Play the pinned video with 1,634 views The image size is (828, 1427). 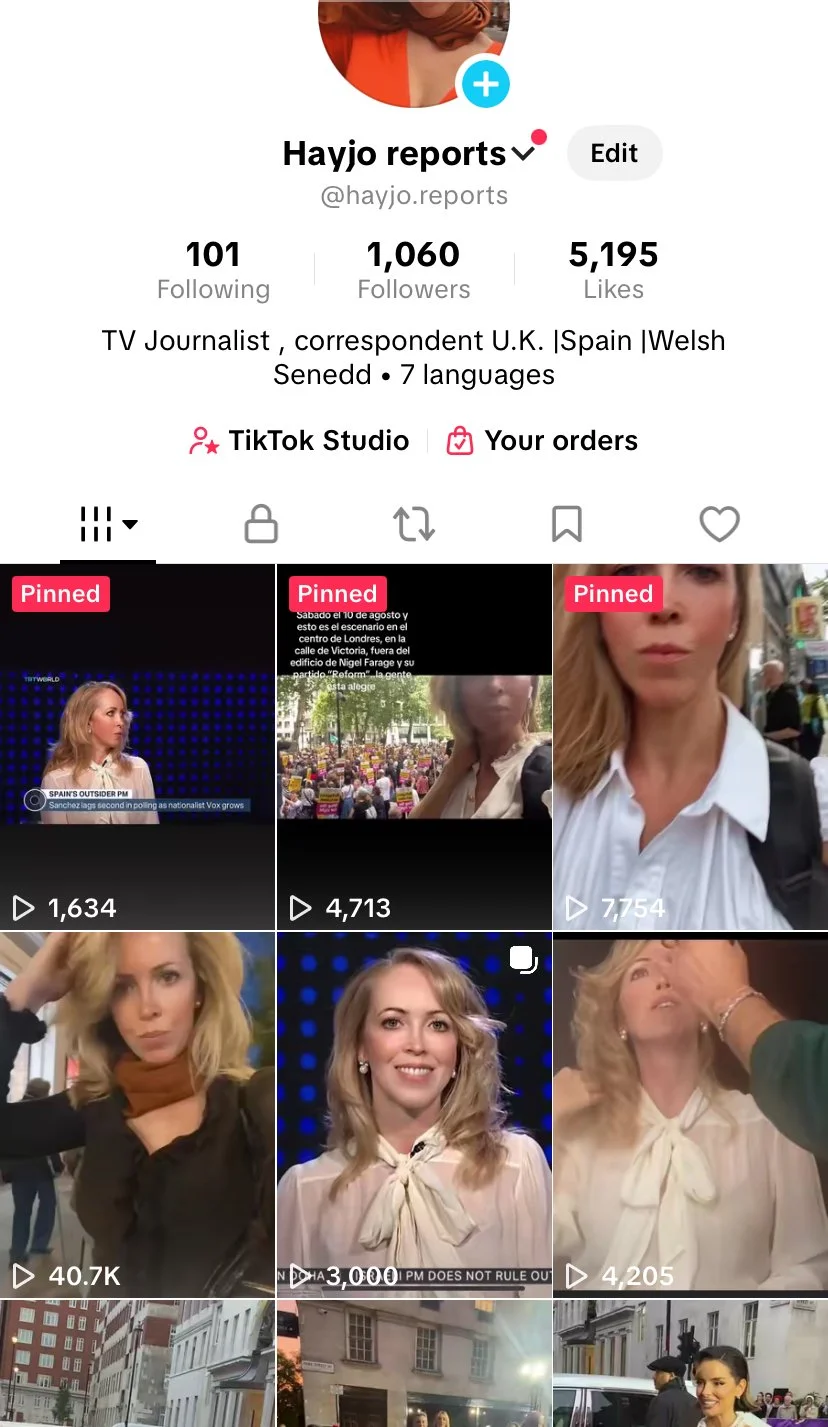click(137, 747)
